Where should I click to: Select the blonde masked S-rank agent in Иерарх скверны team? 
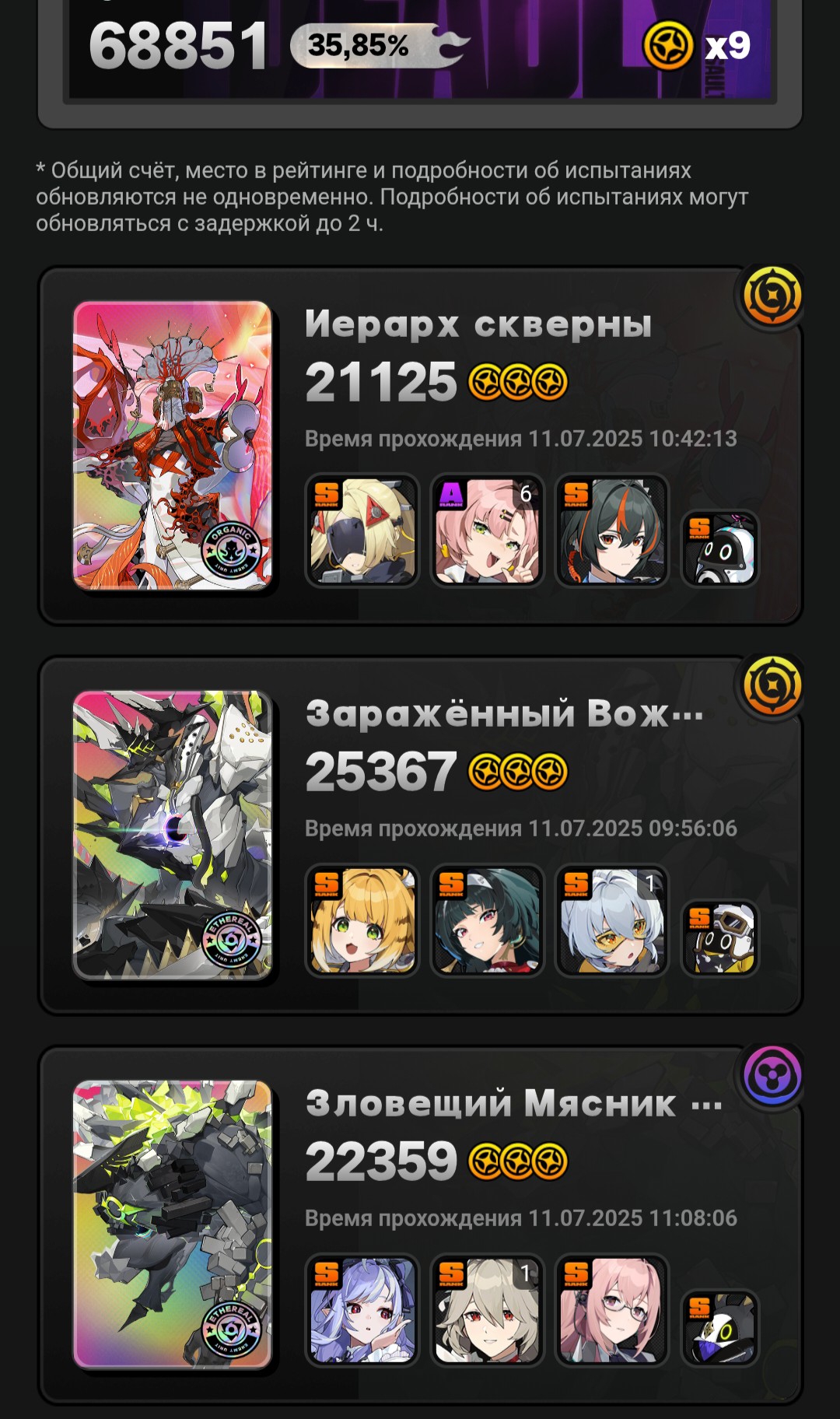(x=362, y=531)
